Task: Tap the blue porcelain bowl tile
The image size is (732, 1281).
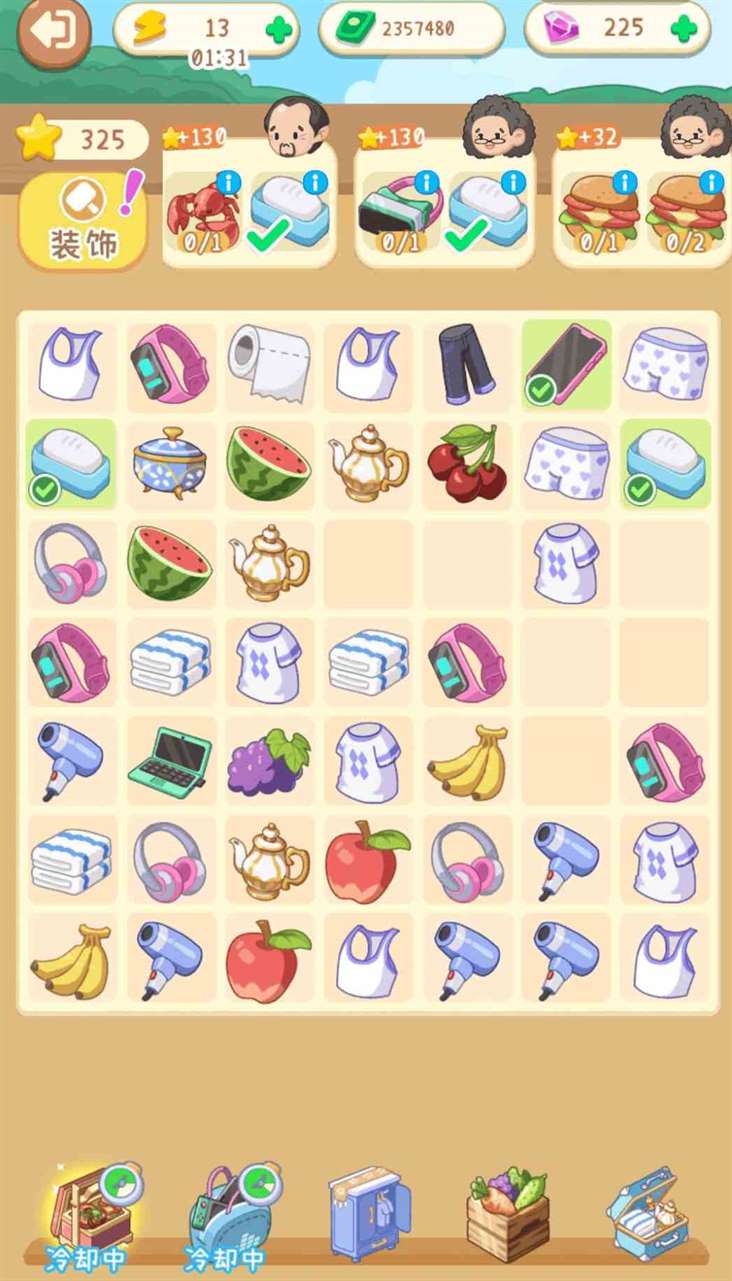Action: [170, 463]
